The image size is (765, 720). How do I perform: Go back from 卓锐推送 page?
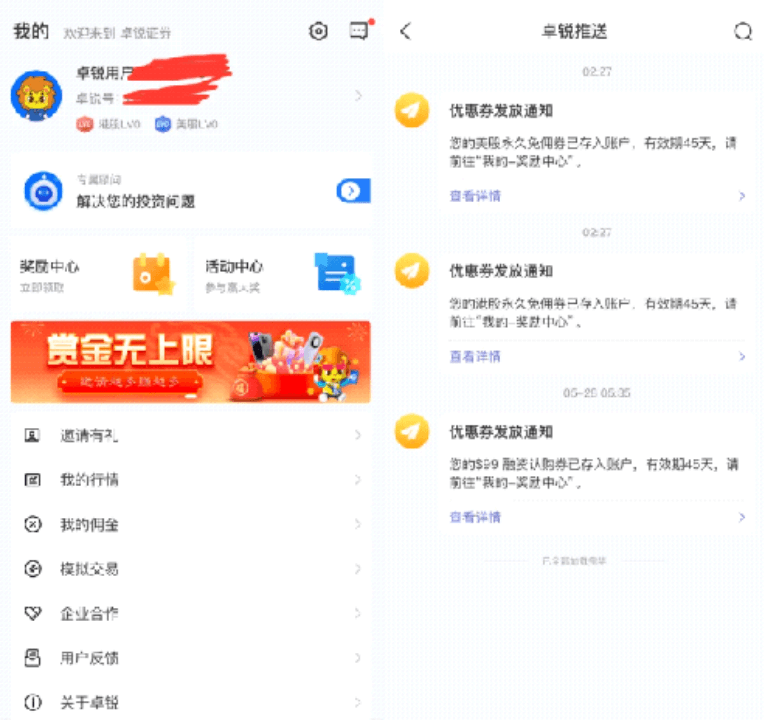(405, 31)
